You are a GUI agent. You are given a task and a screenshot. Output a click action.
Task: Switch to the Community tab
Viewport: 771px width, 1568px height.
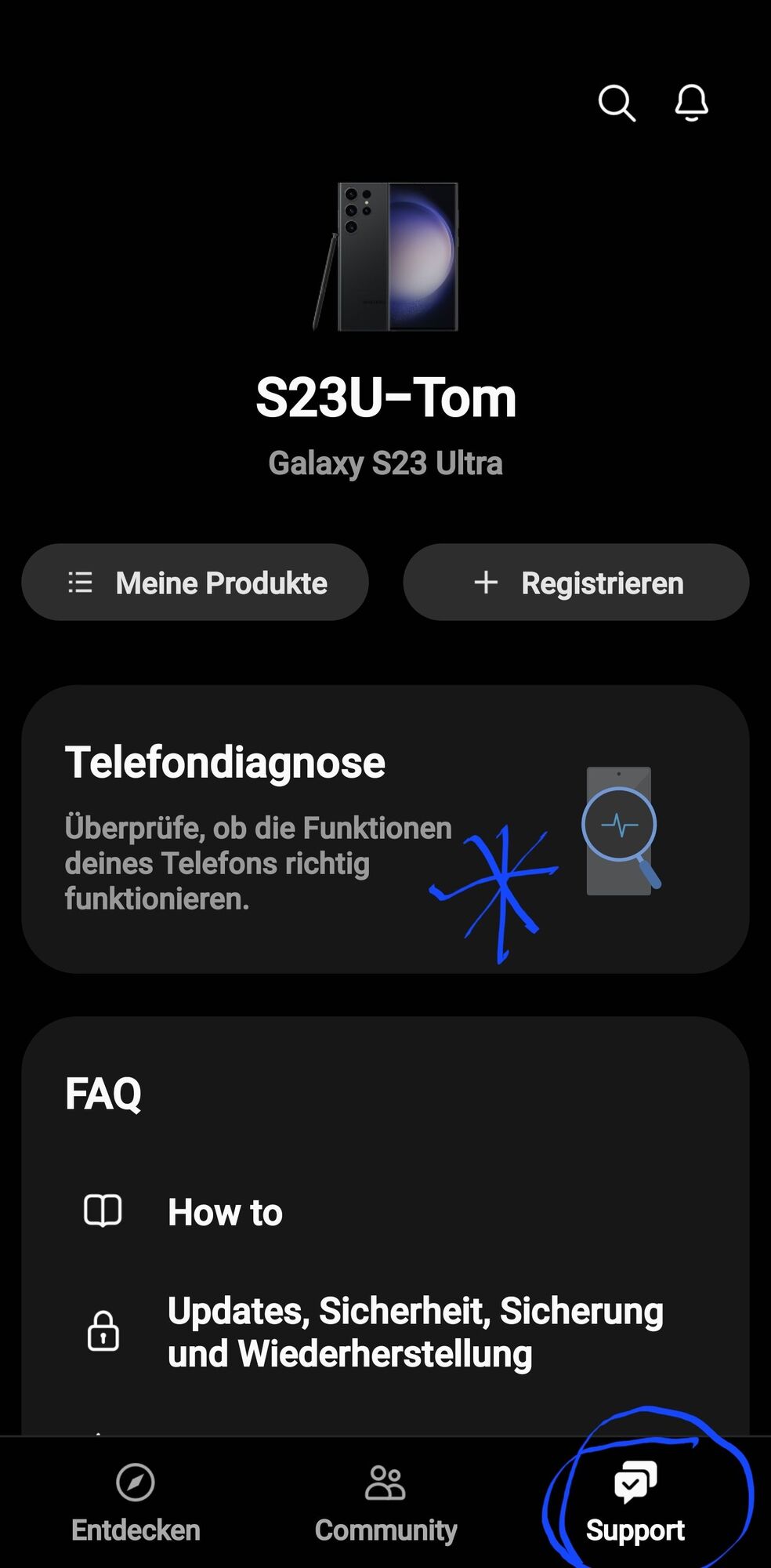385,1503
